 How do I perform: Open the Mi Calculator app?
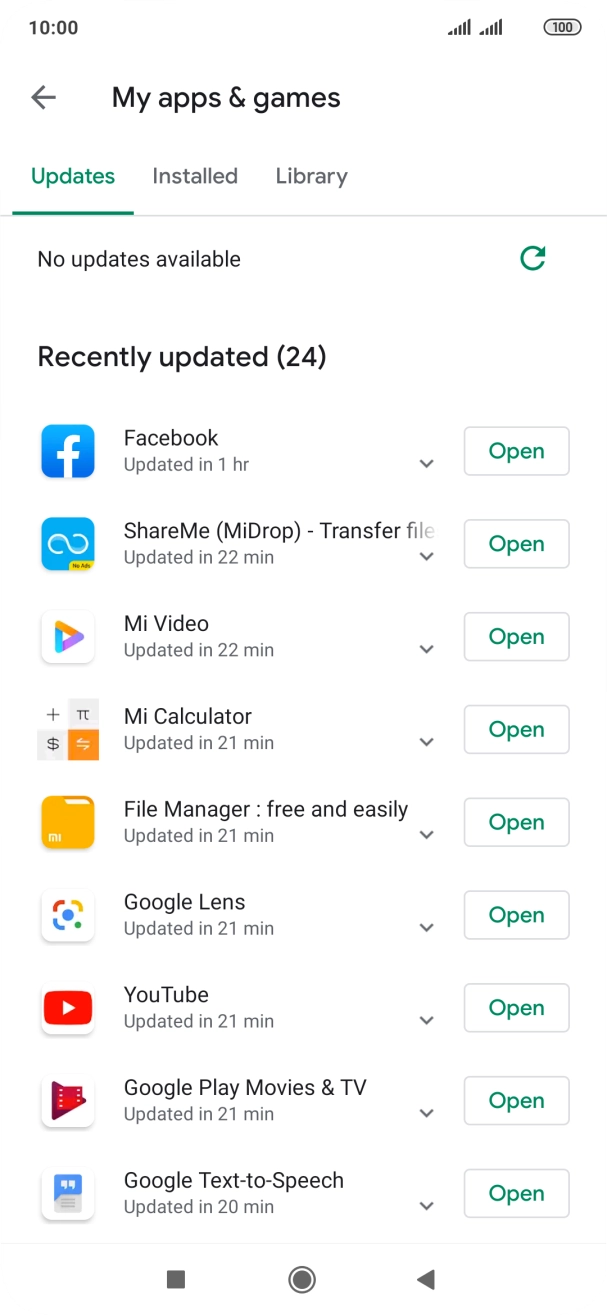[516, 730]
